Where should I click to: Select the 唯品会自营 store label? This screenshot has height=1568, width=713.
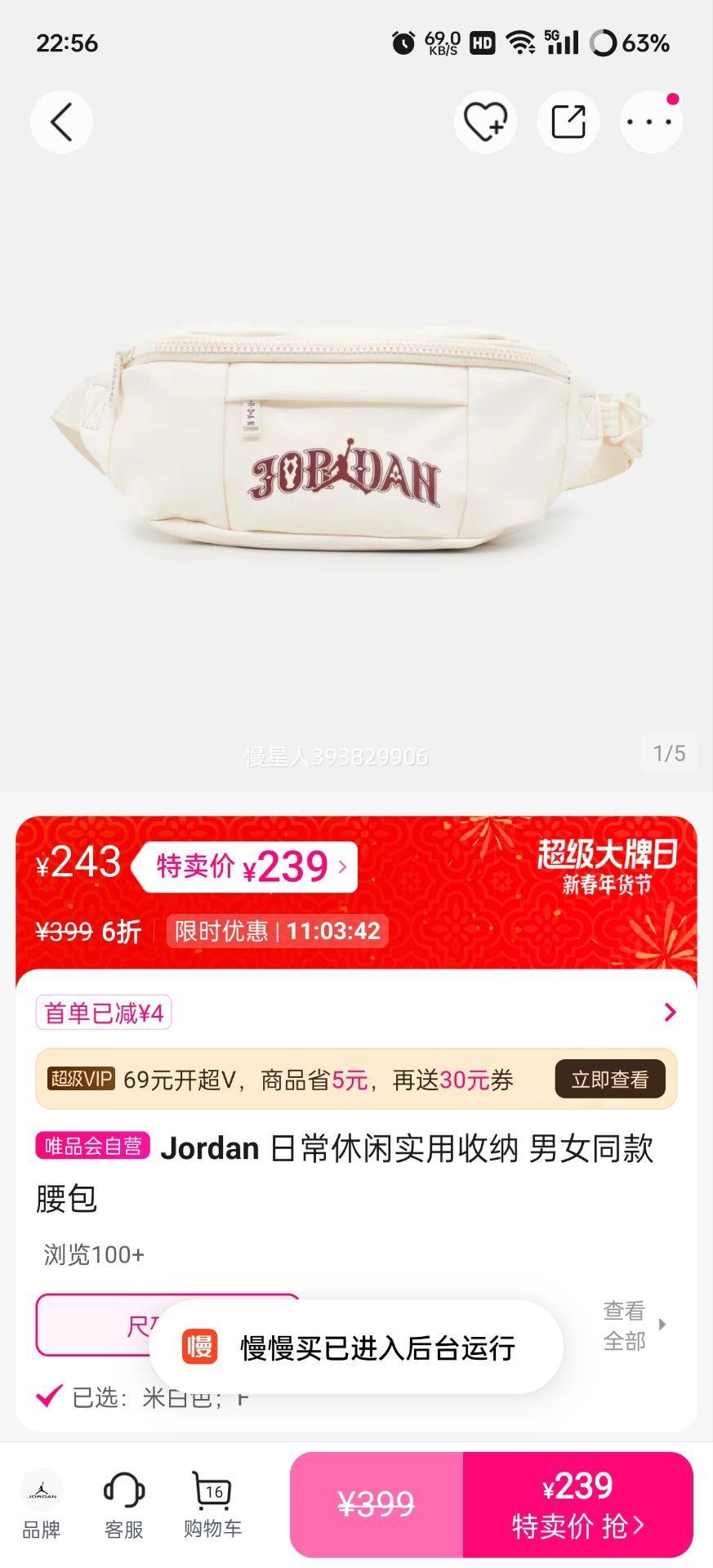click(x=92, y=1147)
